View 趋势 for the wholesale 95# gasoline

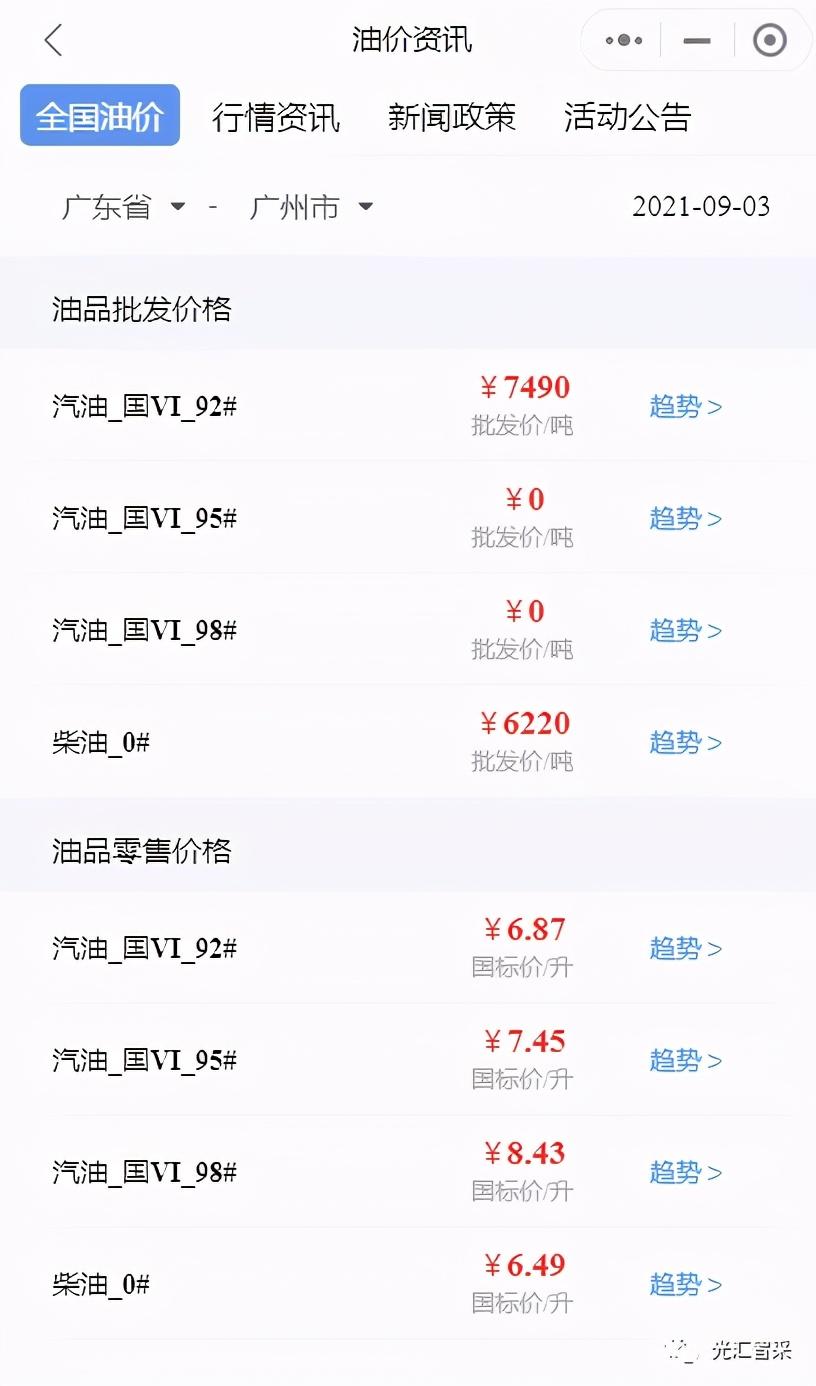click(686, 519)
